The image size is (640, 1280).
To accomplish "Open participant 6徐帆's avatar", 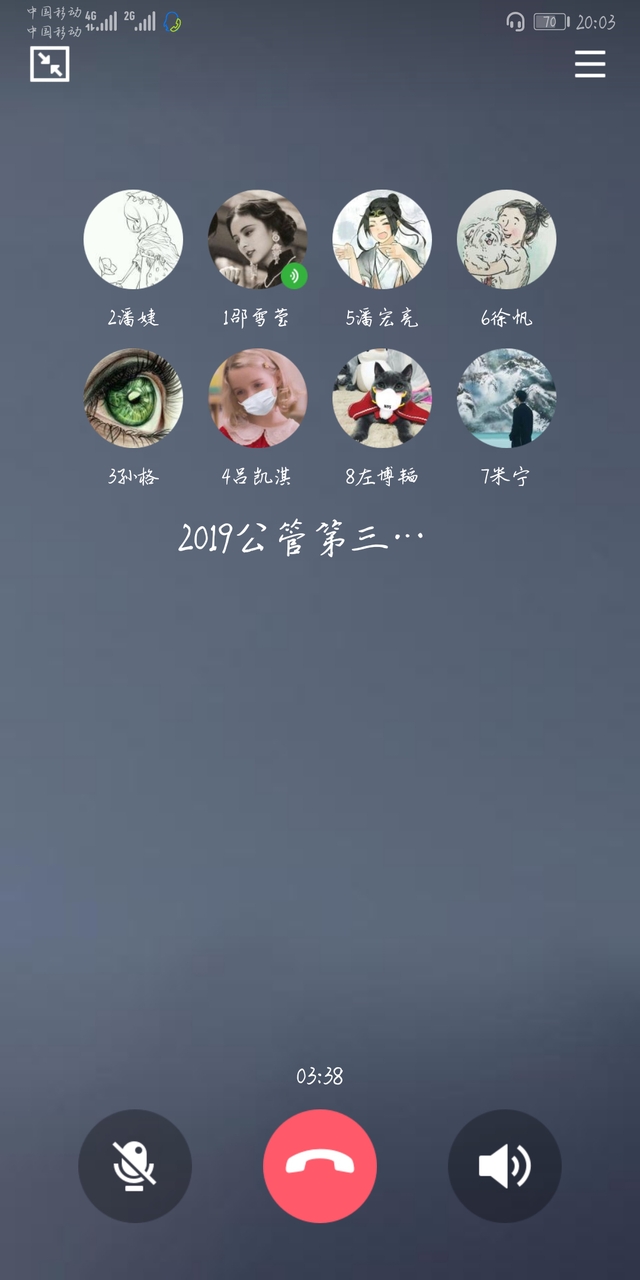I will click(x=507, y=240).
